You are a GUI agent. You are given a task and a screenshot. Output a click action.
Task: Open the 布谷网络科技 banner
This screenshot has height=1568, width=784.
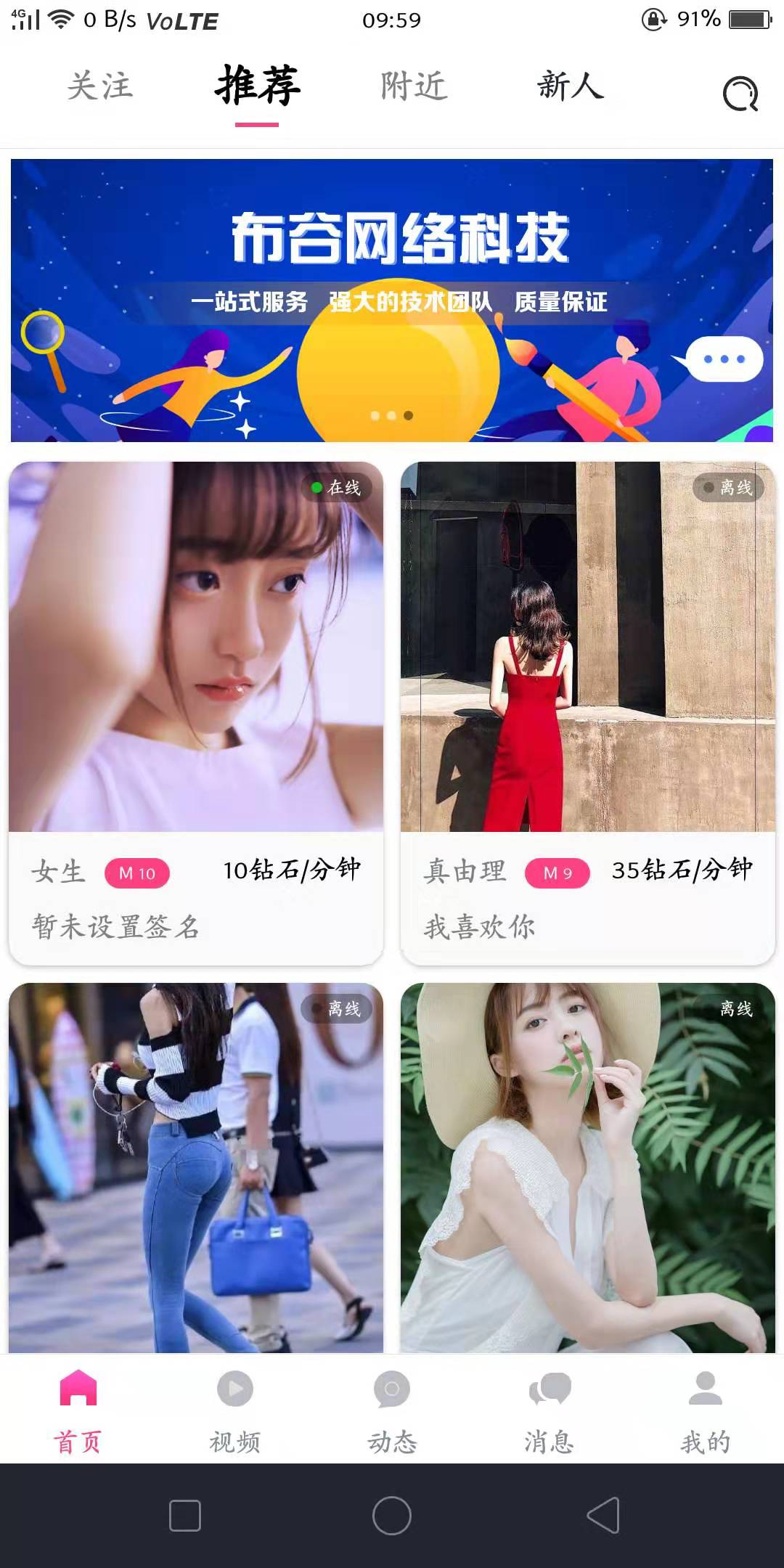[392, 300]
